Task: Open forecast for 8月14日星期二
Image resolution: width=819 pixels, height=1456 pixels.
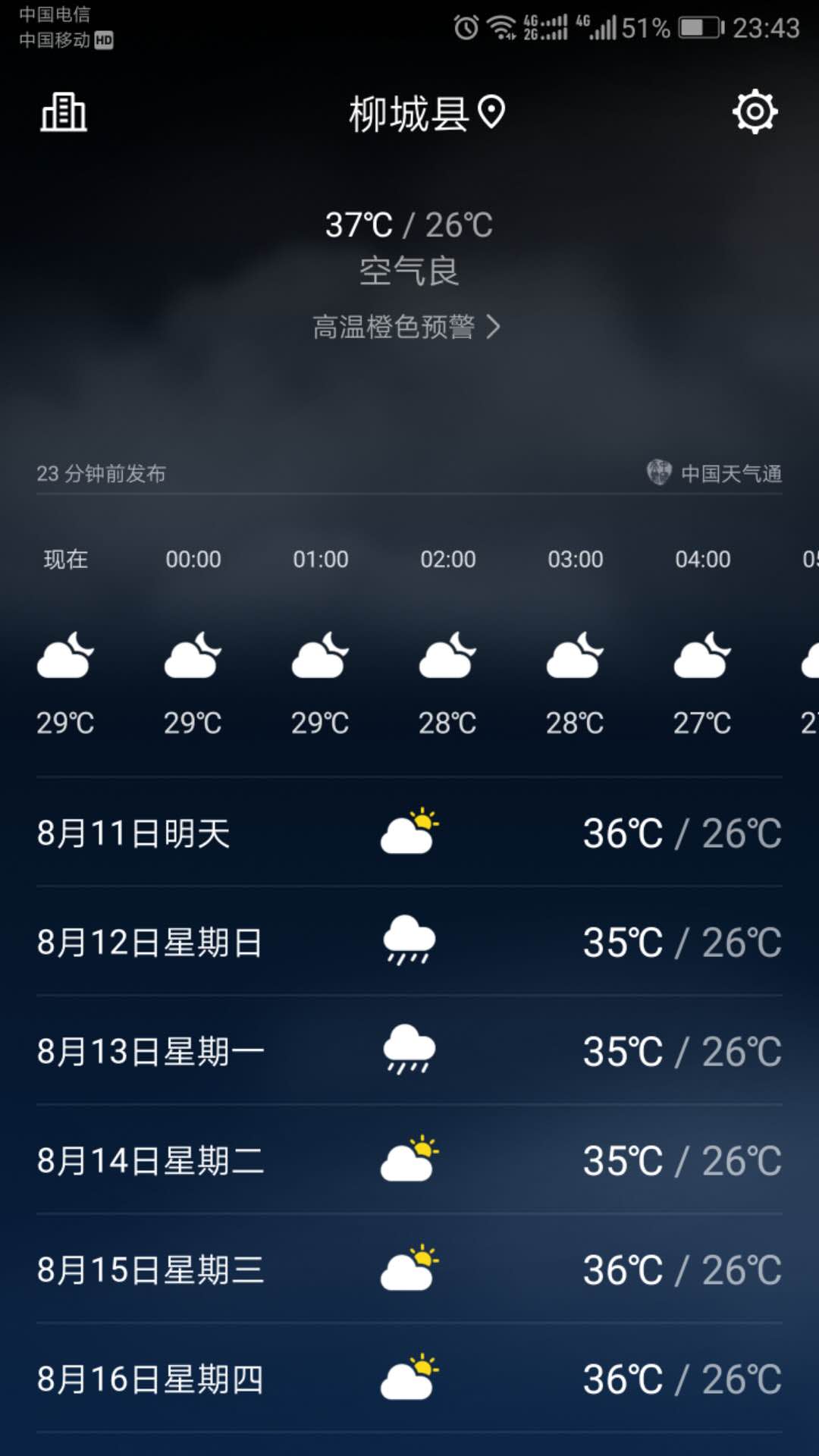Action: click(409, 1160)
